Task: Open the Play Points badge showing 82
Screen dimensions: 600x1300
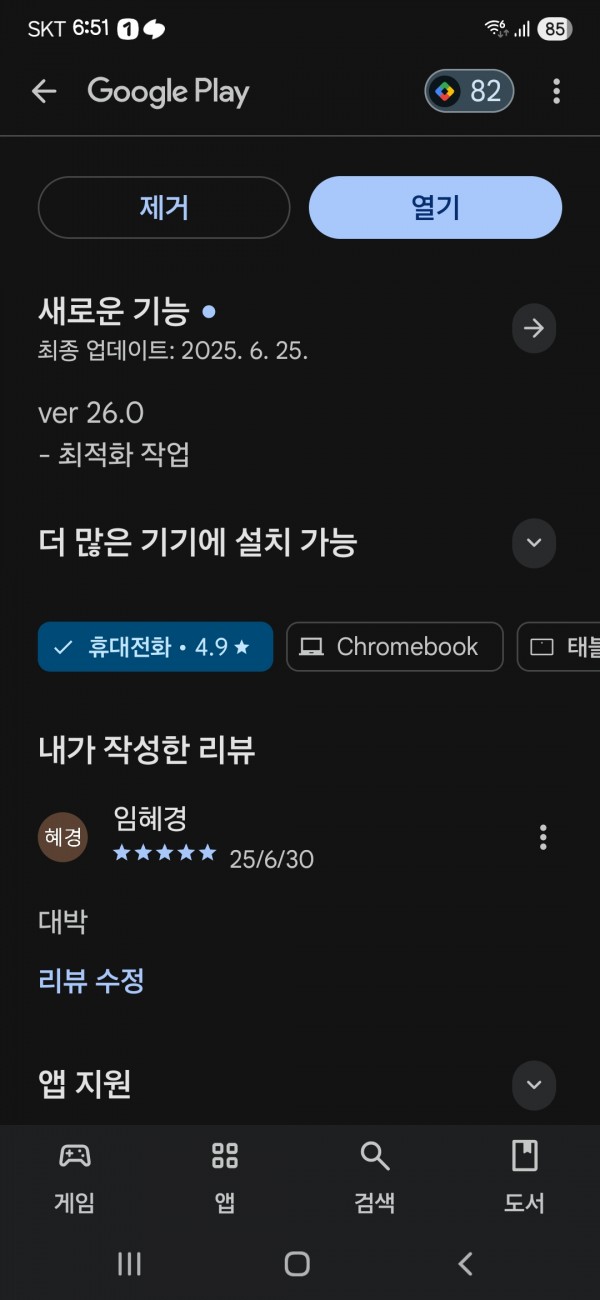Action: click(x=470, y=92)
